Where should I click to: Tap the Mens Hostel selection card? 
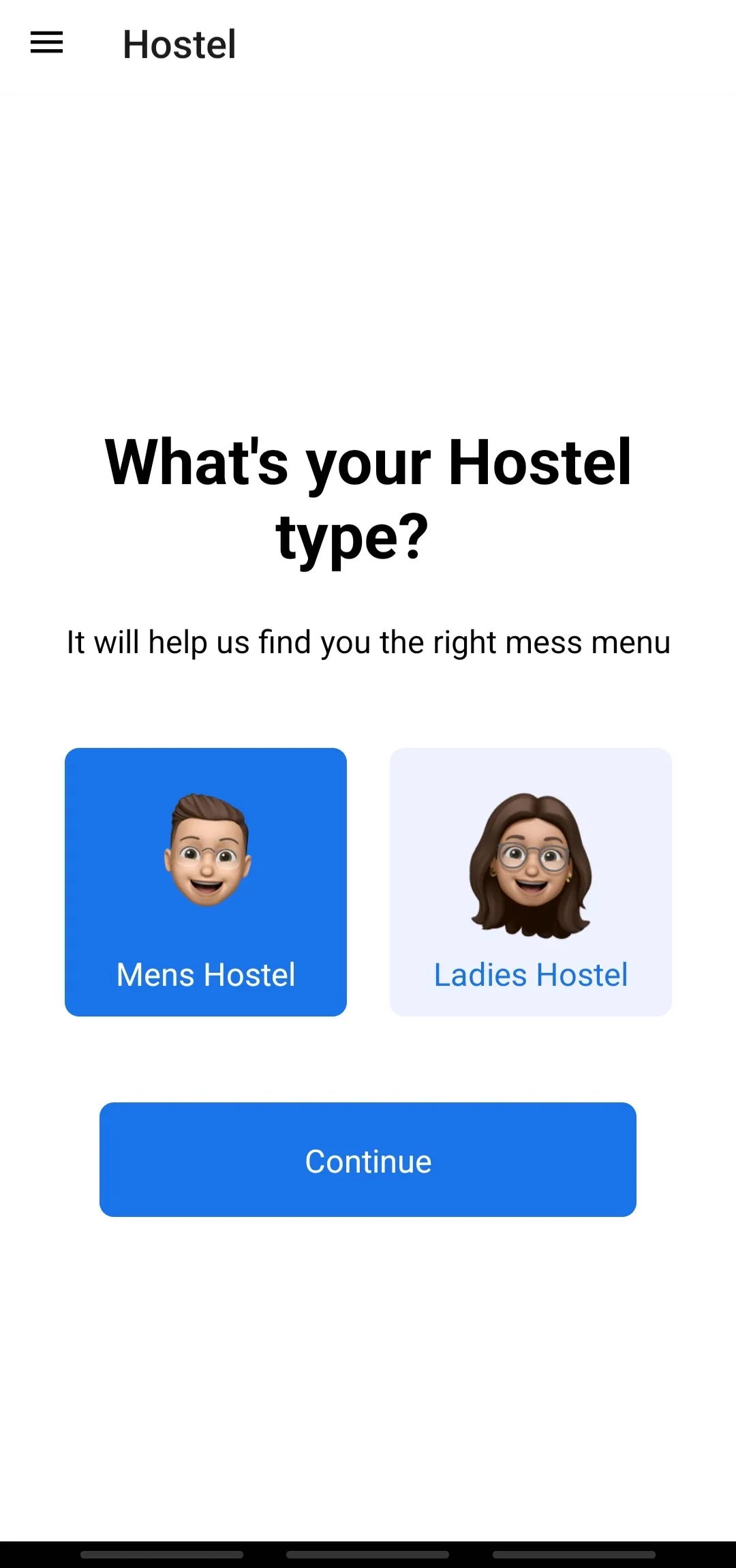[205, 882]
